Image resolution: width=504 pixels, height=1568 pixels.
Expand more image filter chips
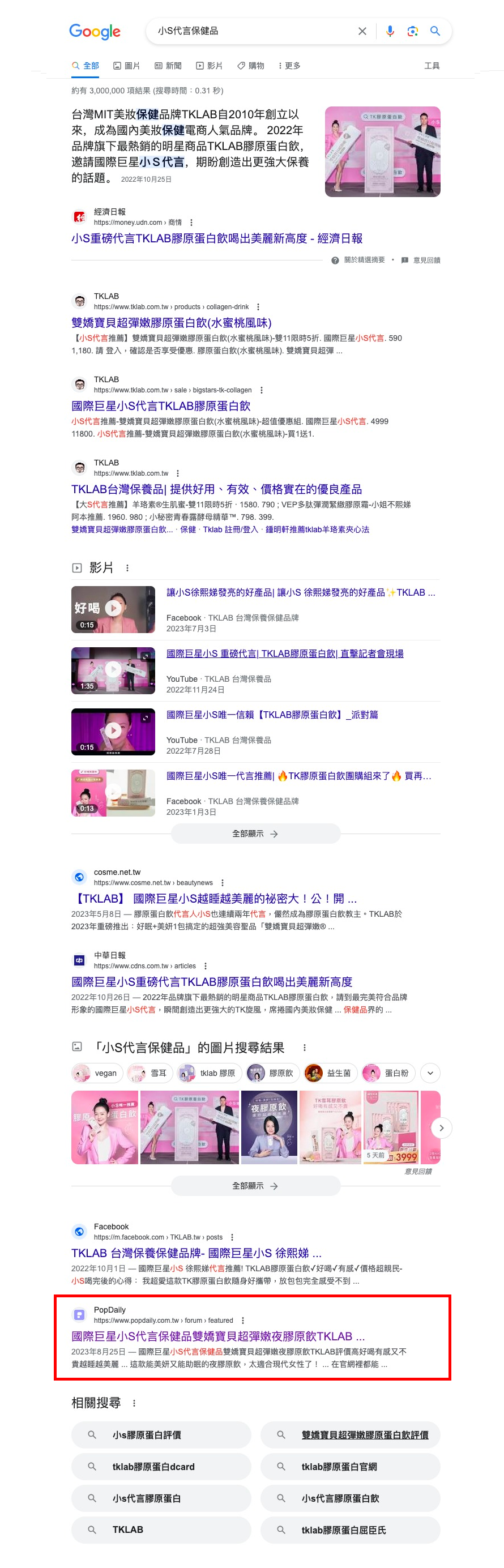[x=430, y=1073]
